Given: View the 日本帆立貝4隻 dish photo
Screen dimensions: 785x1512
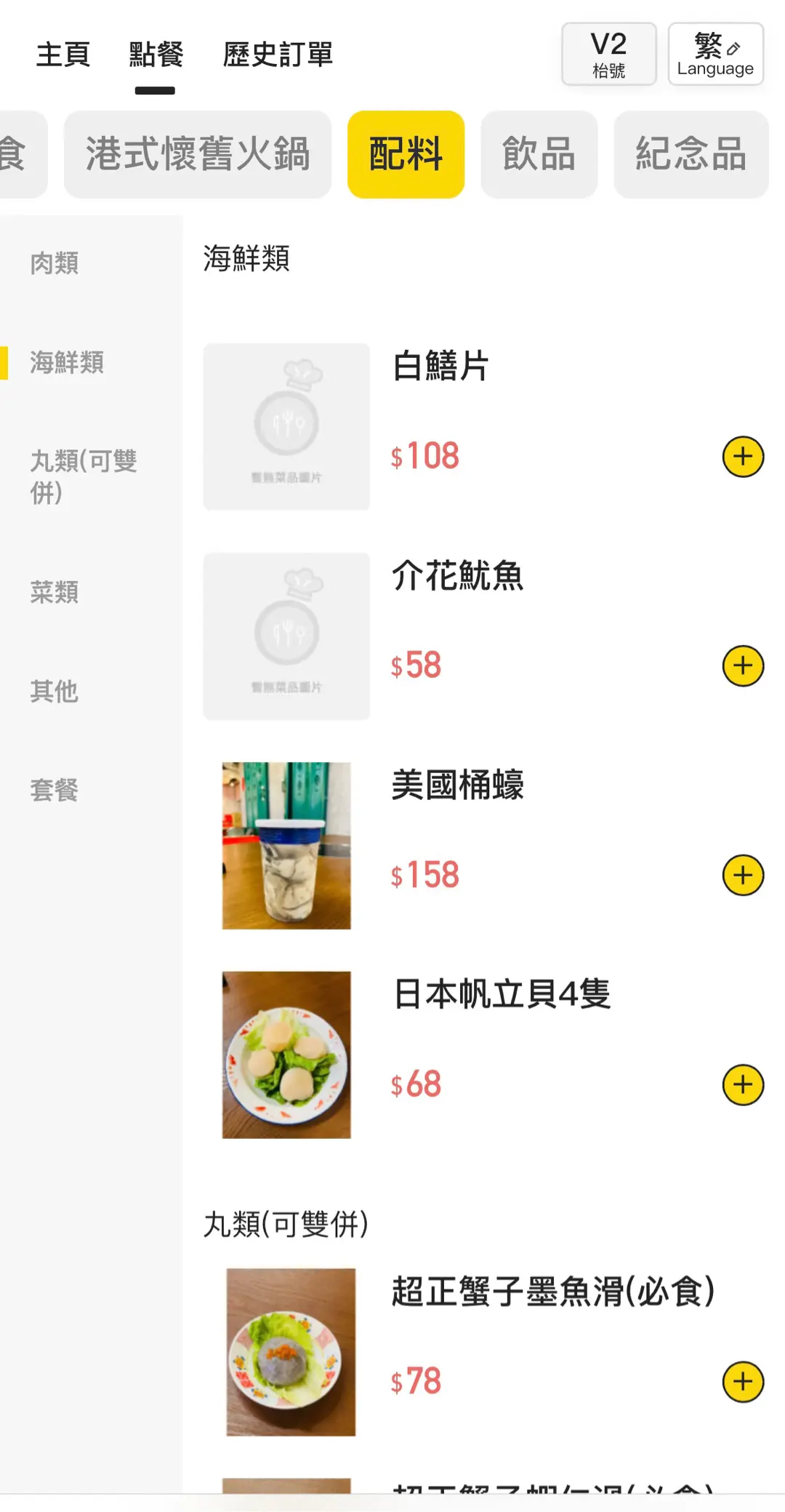Looking at the screenshot, I should click(x=286, y=1055).
